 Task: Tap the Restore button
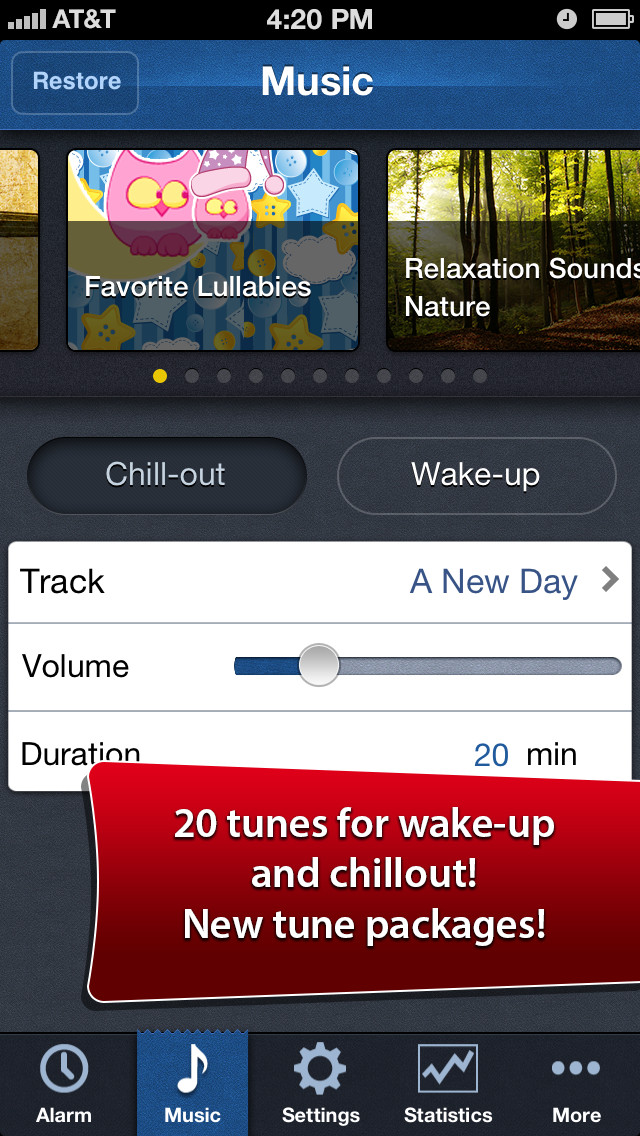tap(75, 83)
